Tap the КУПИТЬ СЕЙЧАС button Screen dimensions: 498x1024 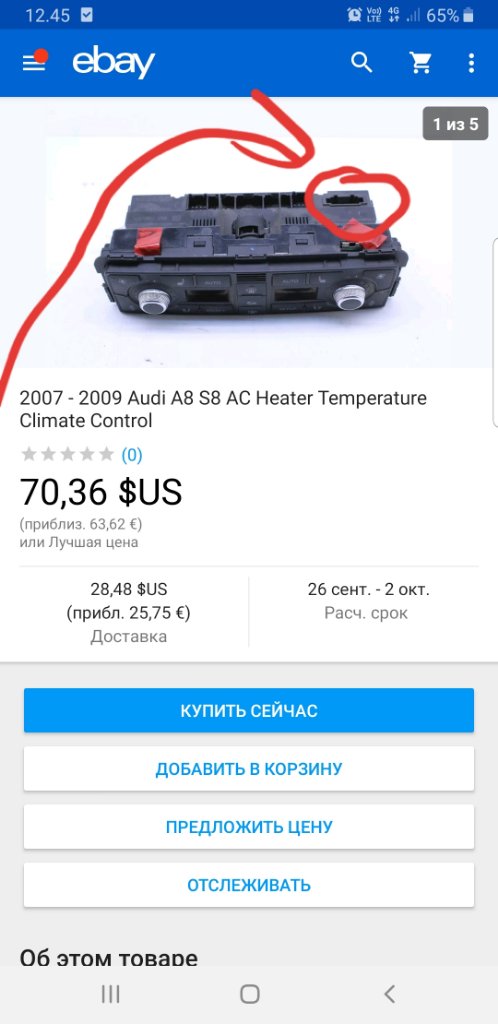pyautogui.click(x=249, y=710)
